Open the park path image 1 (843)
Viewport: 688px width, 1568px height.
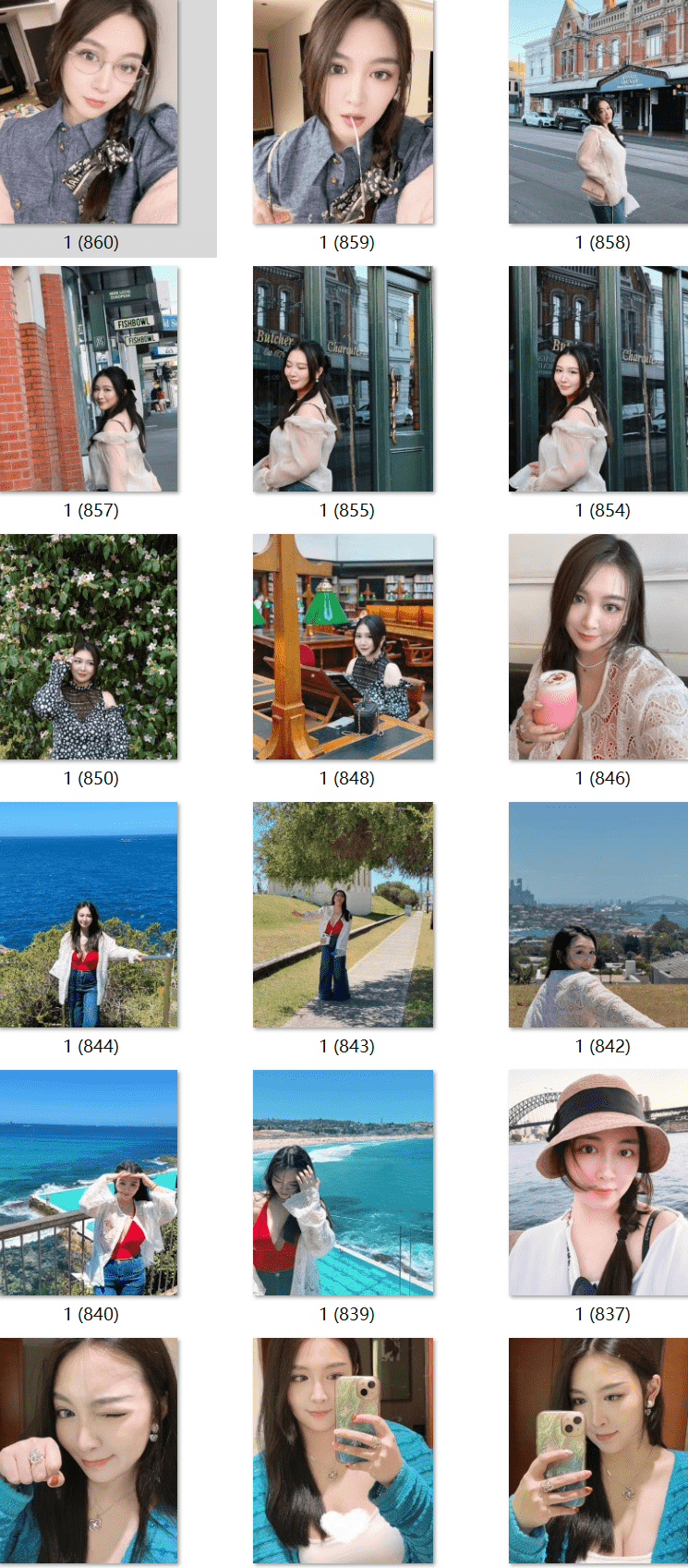(x=343, y=915)
